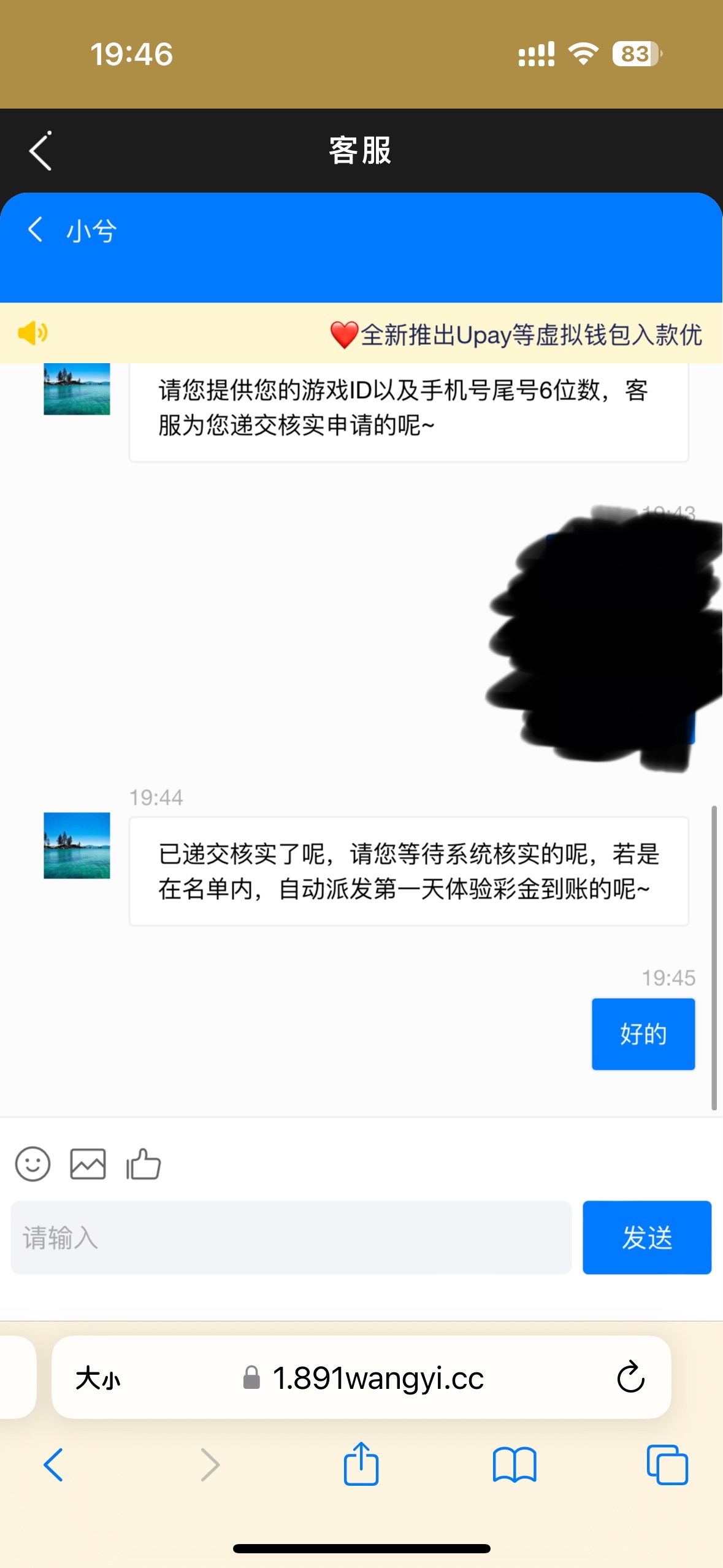723x1568 pixels.
Task: Open Safari bookmarks
Action: [514, 1465]
